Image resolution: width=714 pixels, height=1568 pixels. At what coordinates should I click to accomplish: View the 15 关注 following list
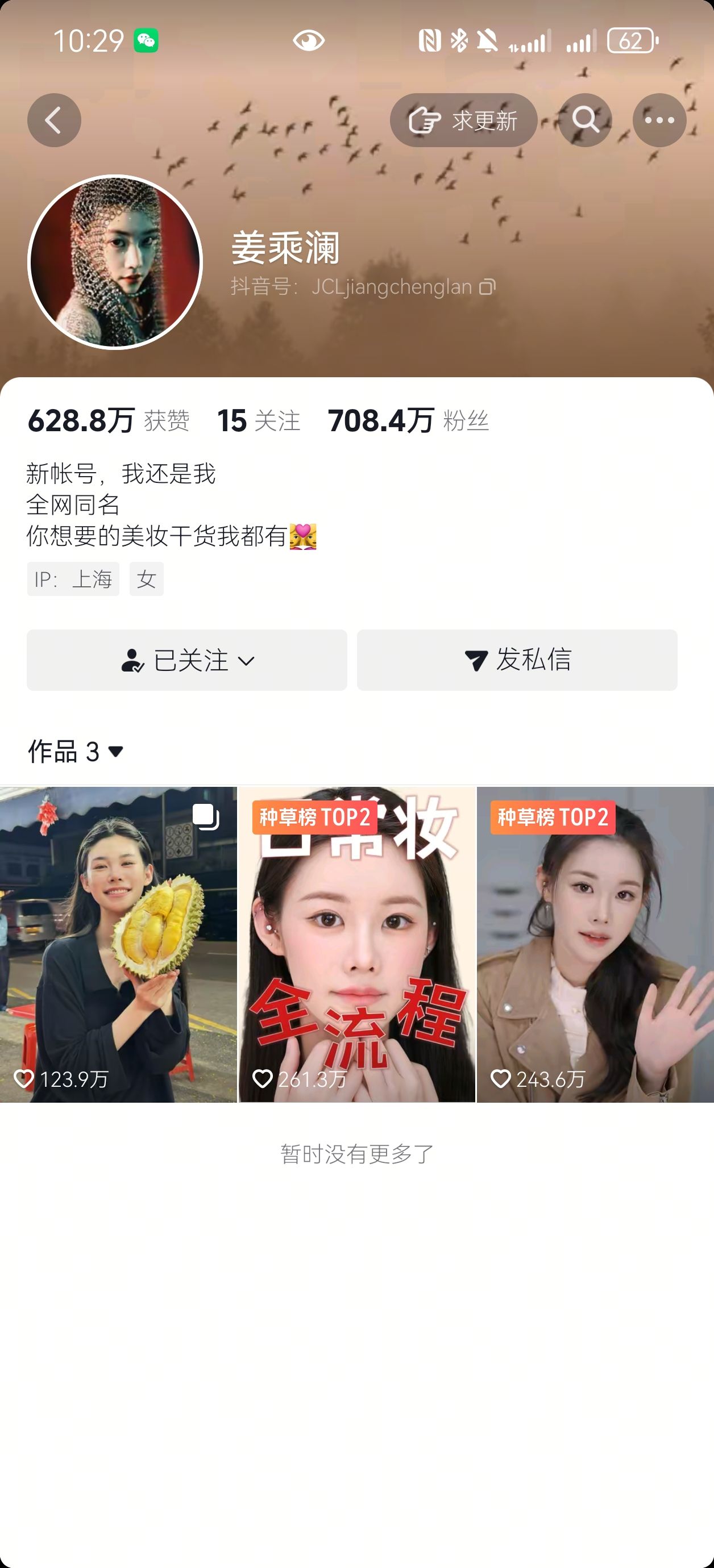259,420
